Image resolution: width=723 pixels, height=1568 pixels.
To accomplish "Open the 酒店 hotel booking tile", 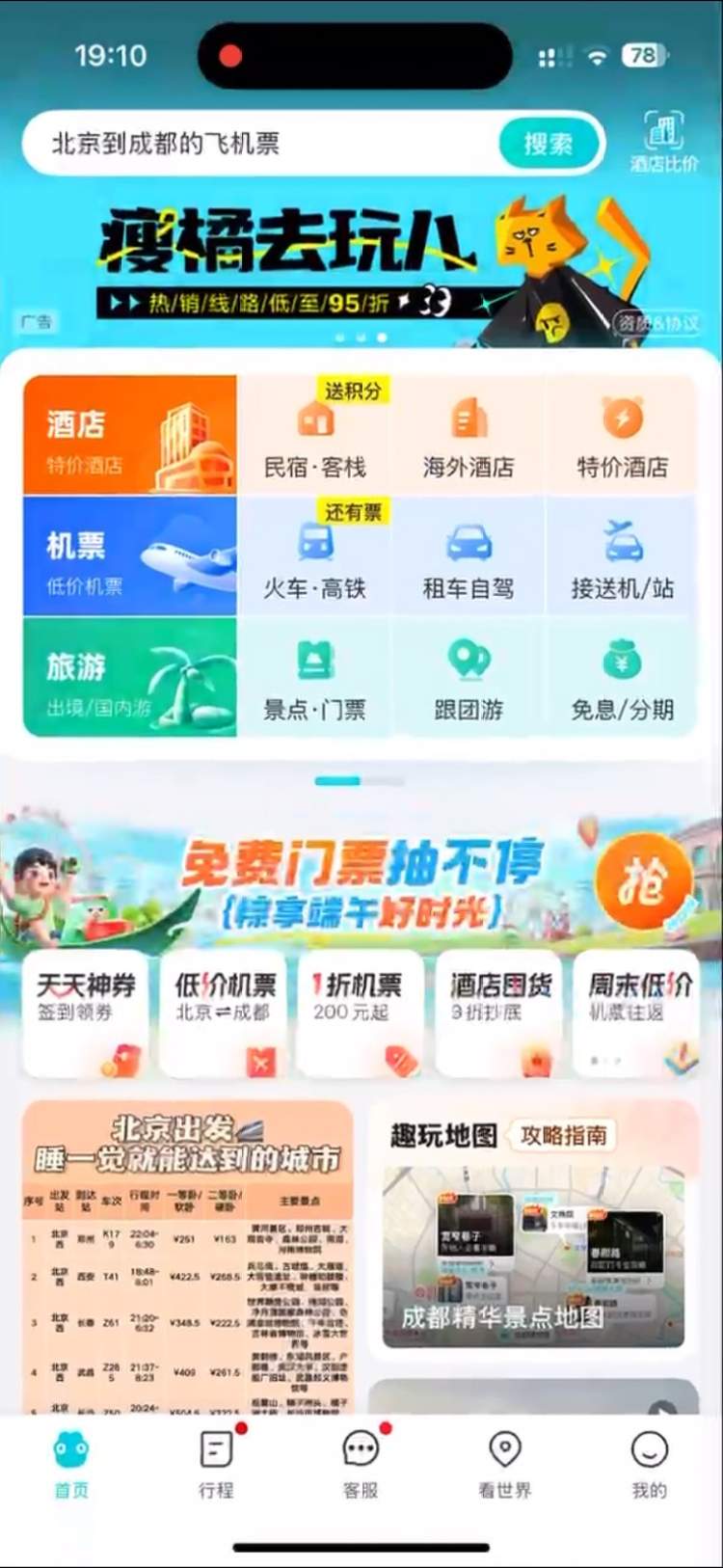I will pos(130,436).
